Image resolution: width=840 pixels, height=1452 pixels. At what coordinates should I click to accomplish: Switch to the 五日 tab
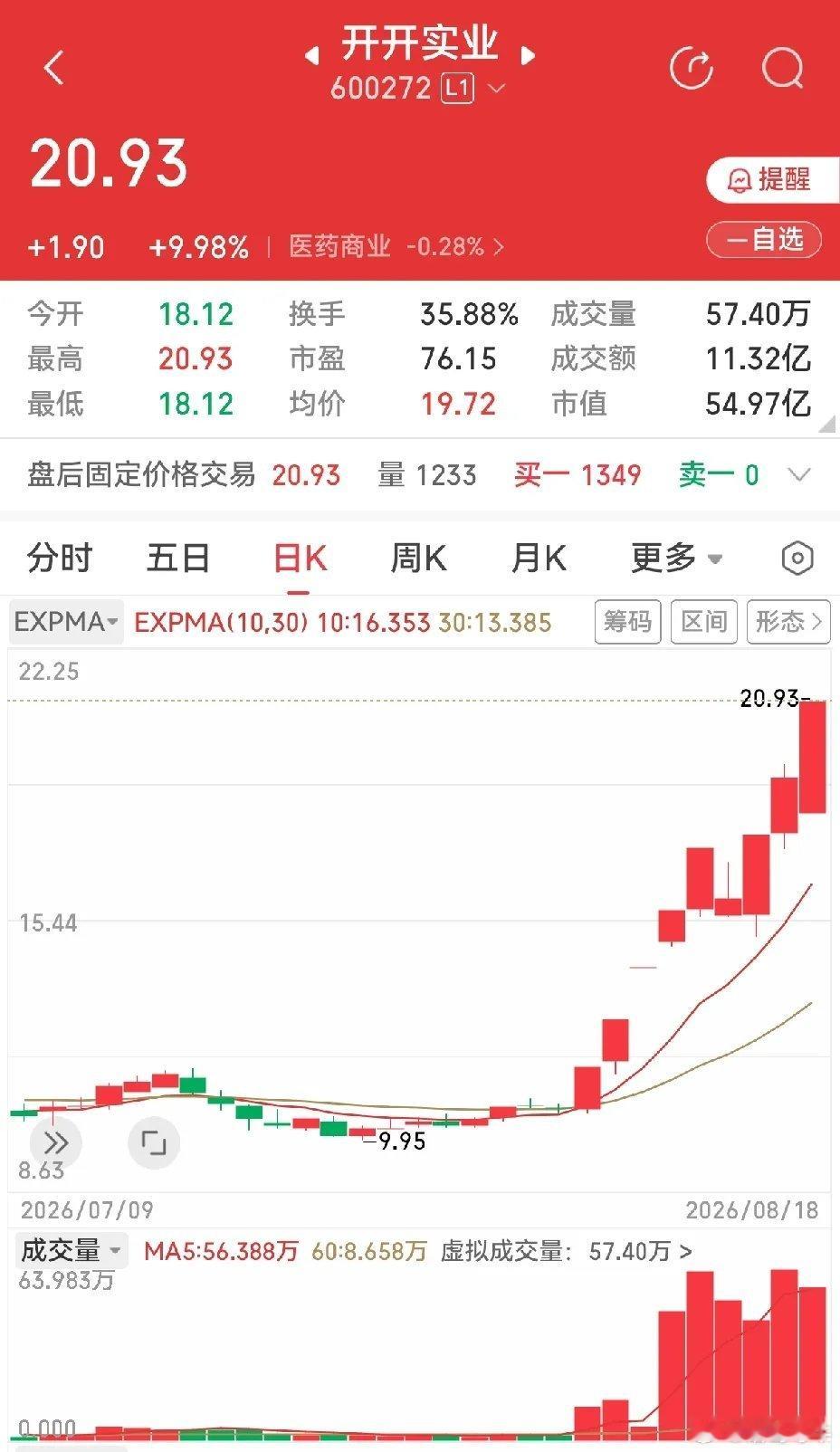[x=178, y=559]
